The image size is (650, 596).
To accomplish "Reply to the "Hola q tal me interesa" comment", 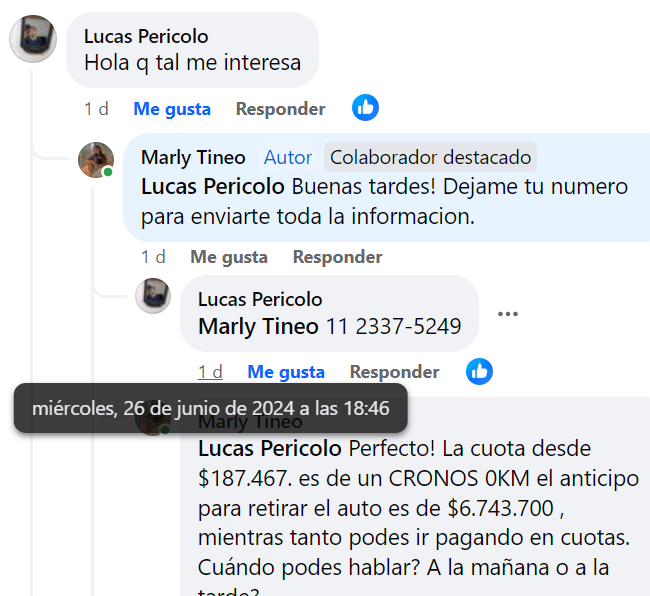I will coord(280,109).
